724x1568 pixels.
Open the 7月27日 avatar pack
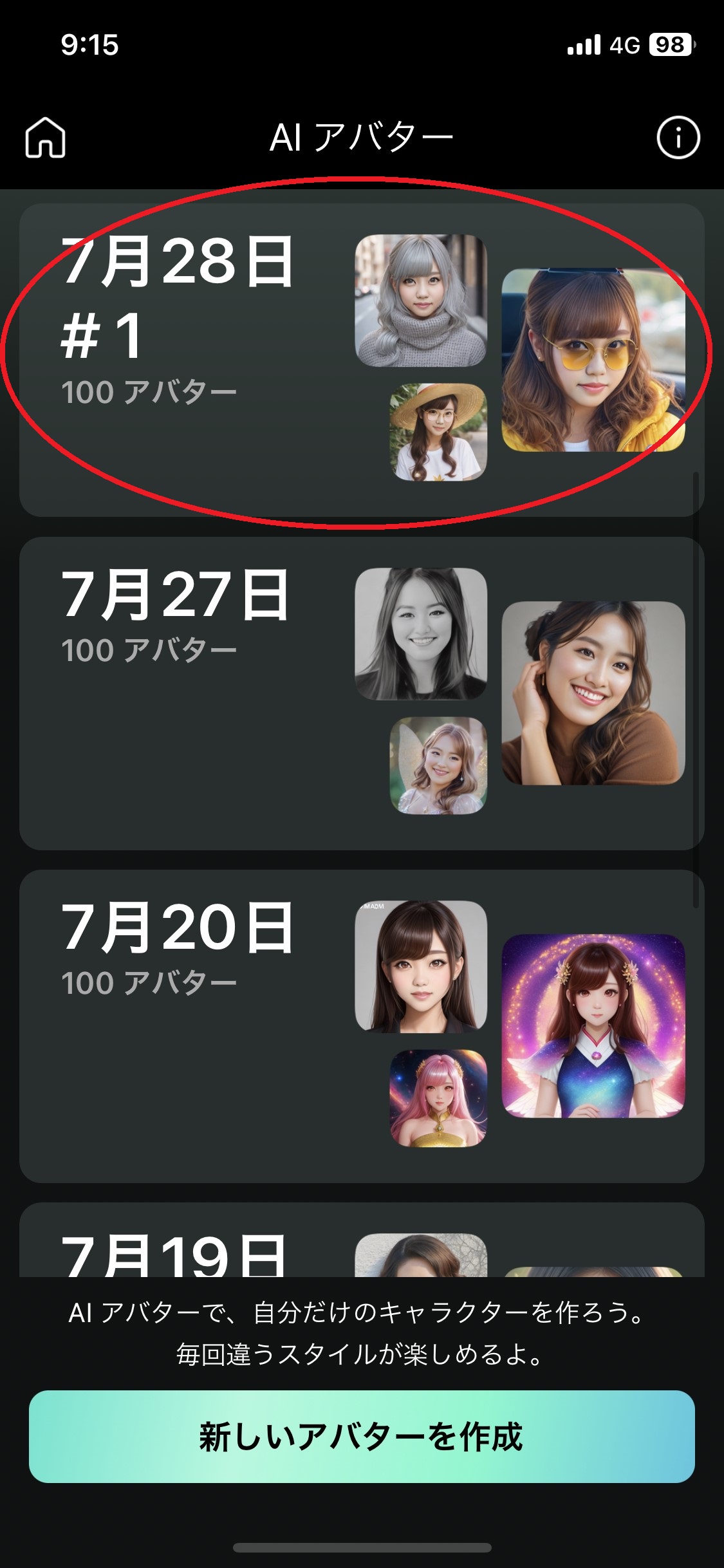(x=360, y=693)
